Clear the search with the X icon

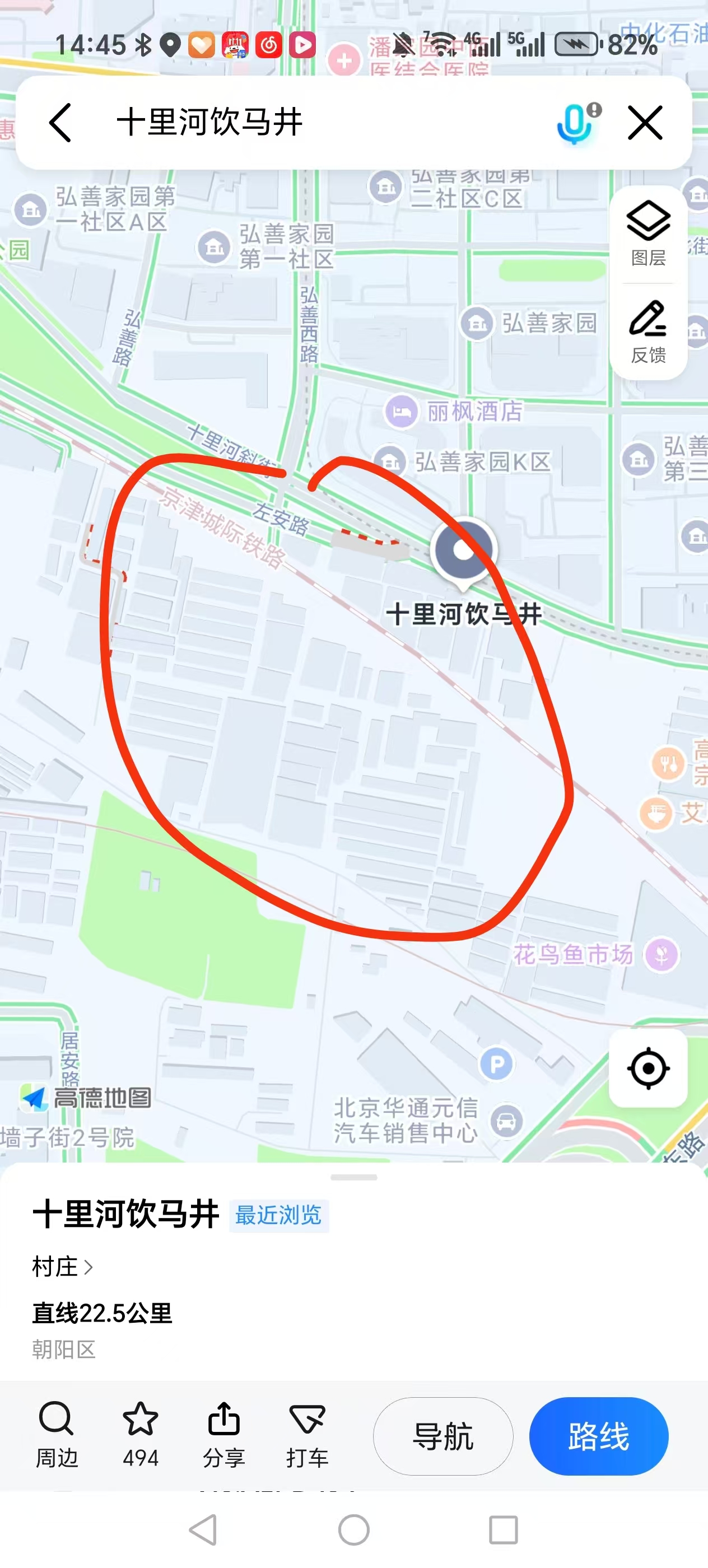coord(645,122)
